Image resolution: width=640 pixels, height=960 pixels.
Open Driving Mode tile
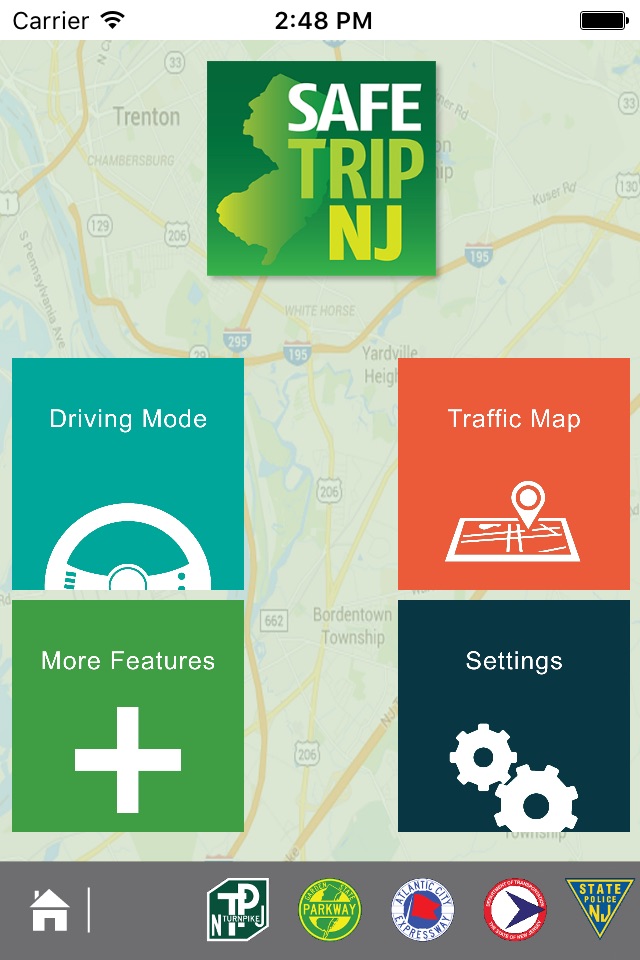(x=128, y=474)
